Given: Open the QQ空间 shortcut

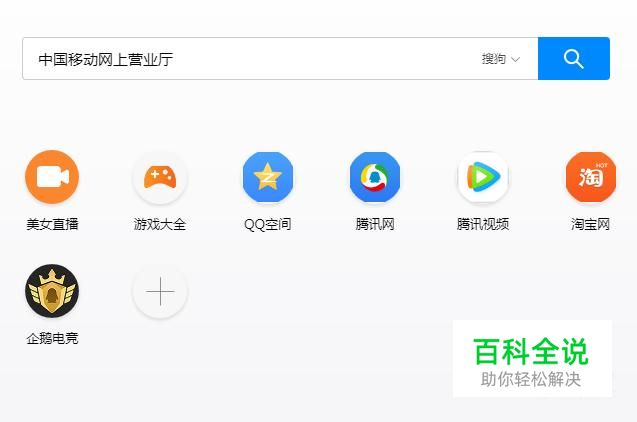Looking at the screenshot, I should click(267, 178).
